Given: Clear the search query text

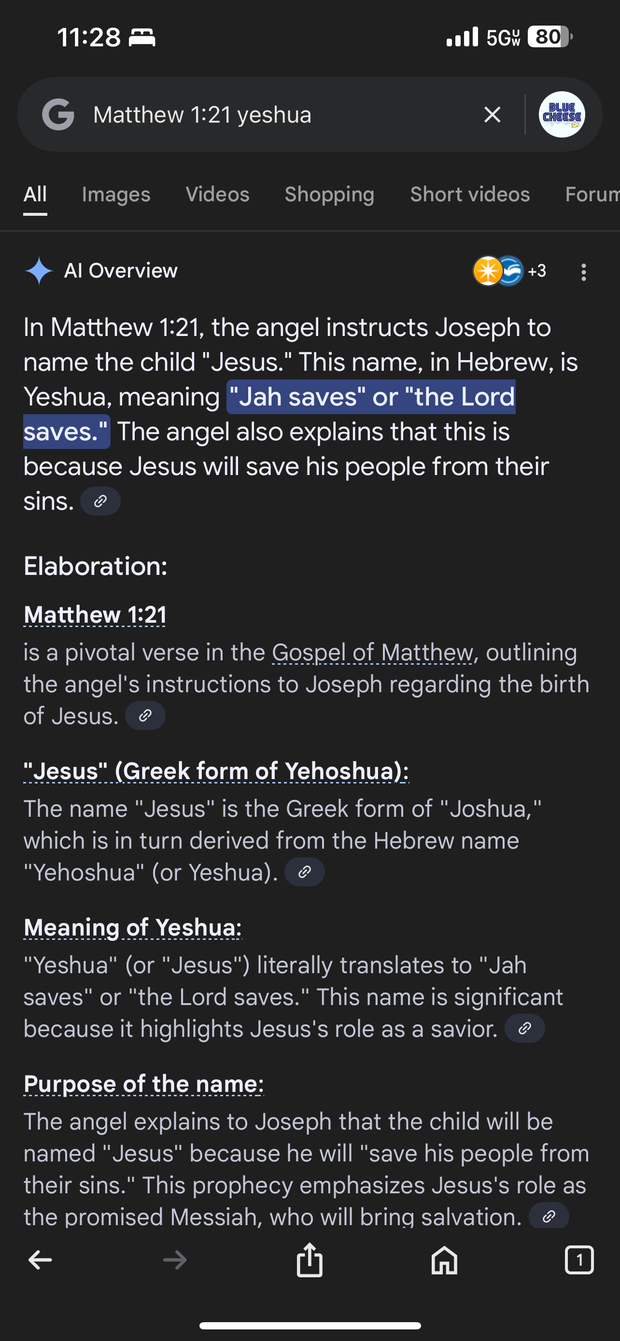Looking at the screenshot, I should pyautogui.click(x=492, y=115).
